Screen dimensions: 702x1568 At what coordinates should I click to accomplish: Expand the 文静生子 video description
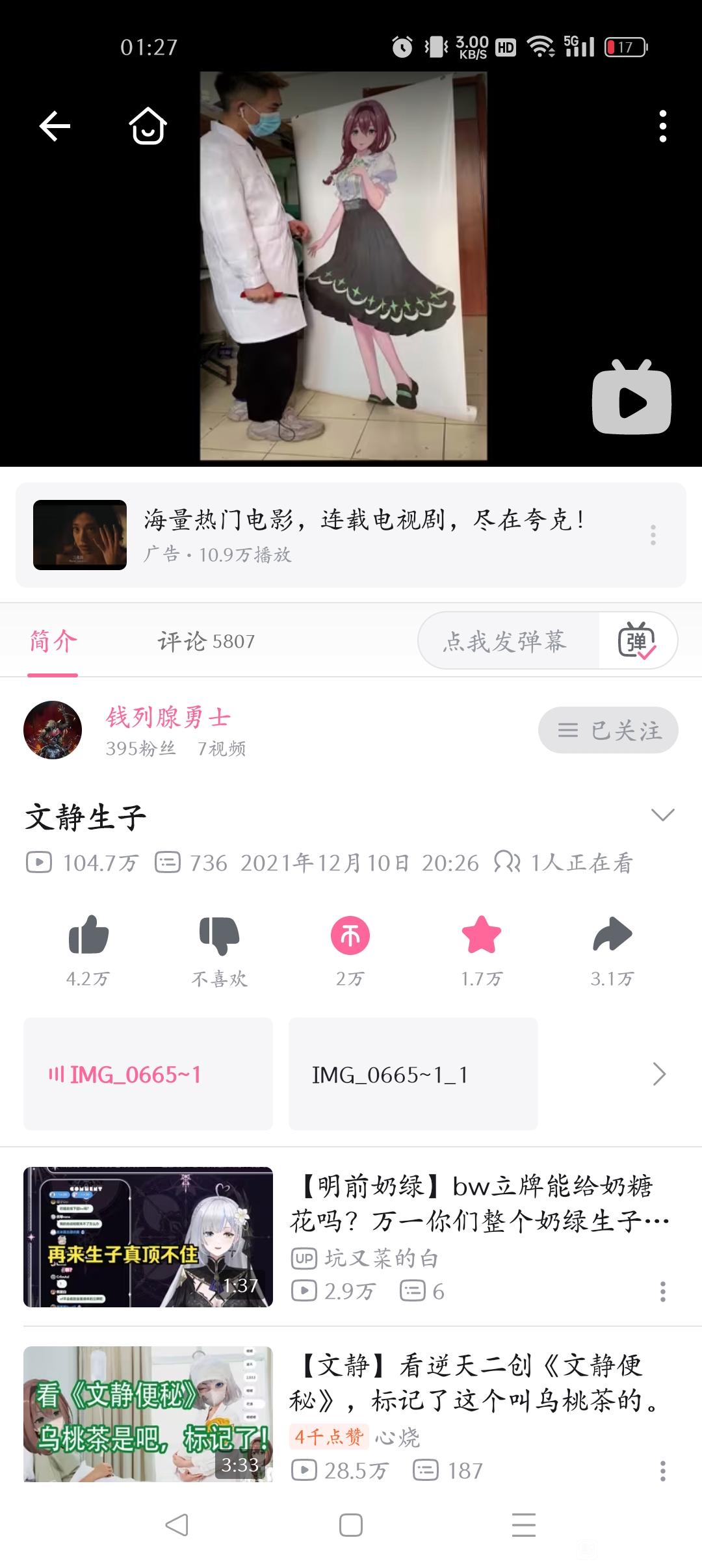(x=662, y=815)
